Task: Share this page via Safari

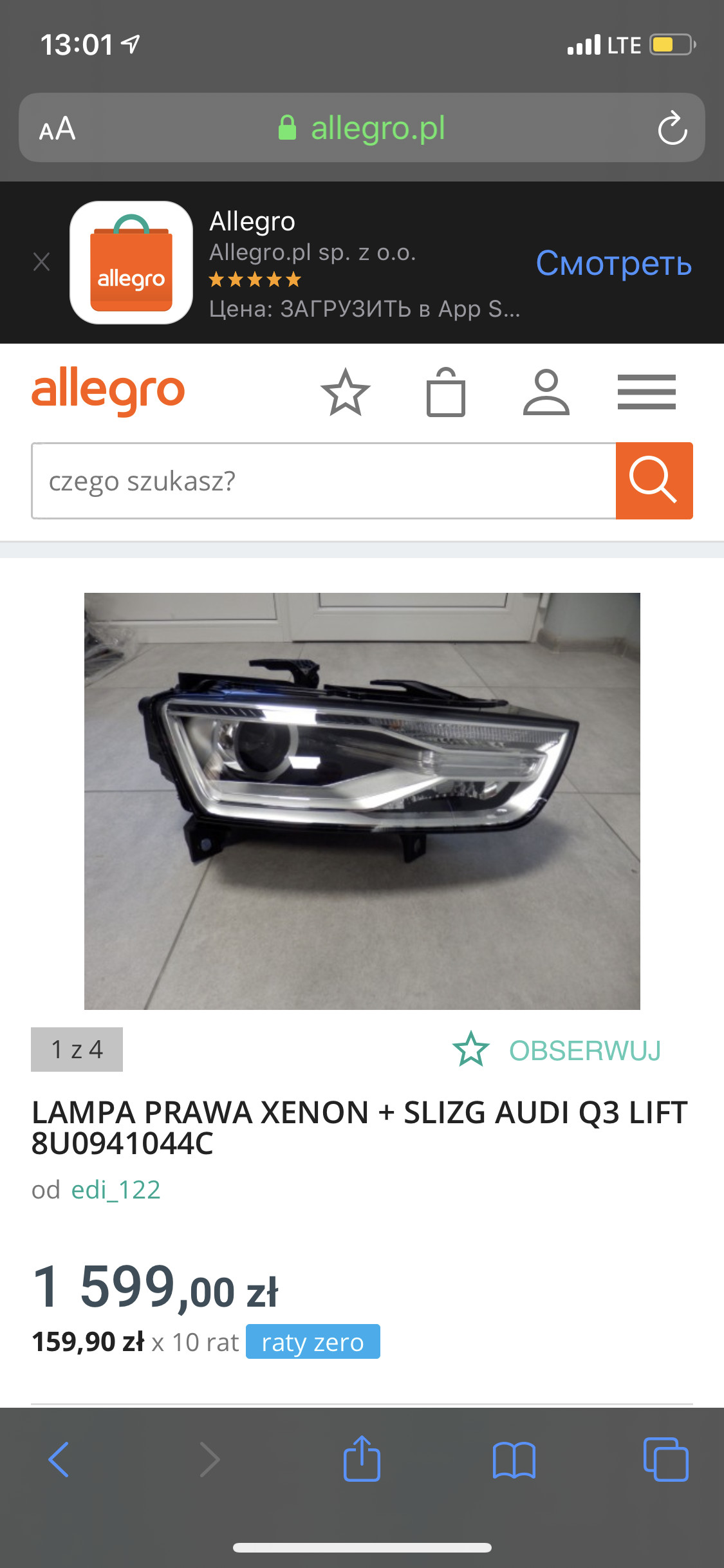Action: [362, 1459]
